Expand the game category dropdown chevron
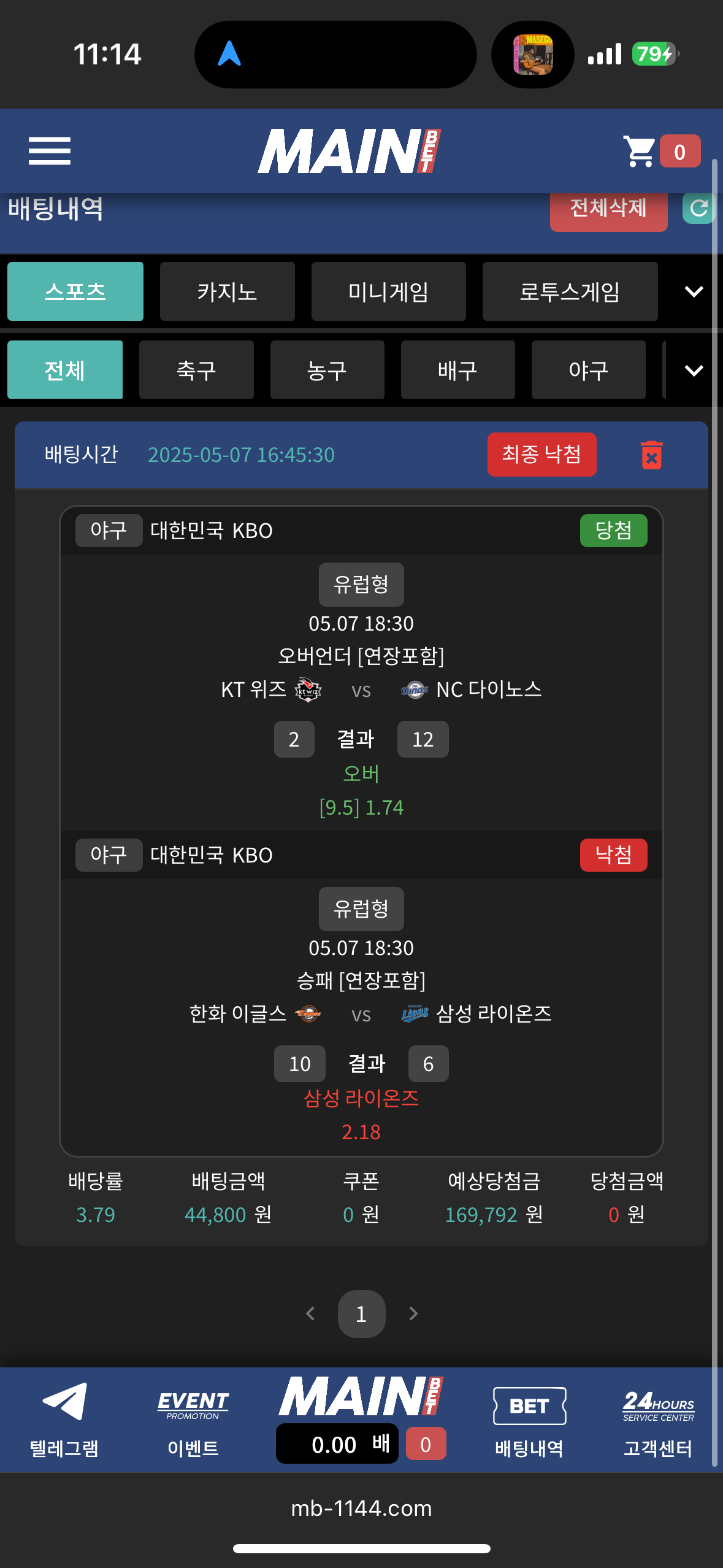Screen dimensions: 723x1568 point(694,291)
